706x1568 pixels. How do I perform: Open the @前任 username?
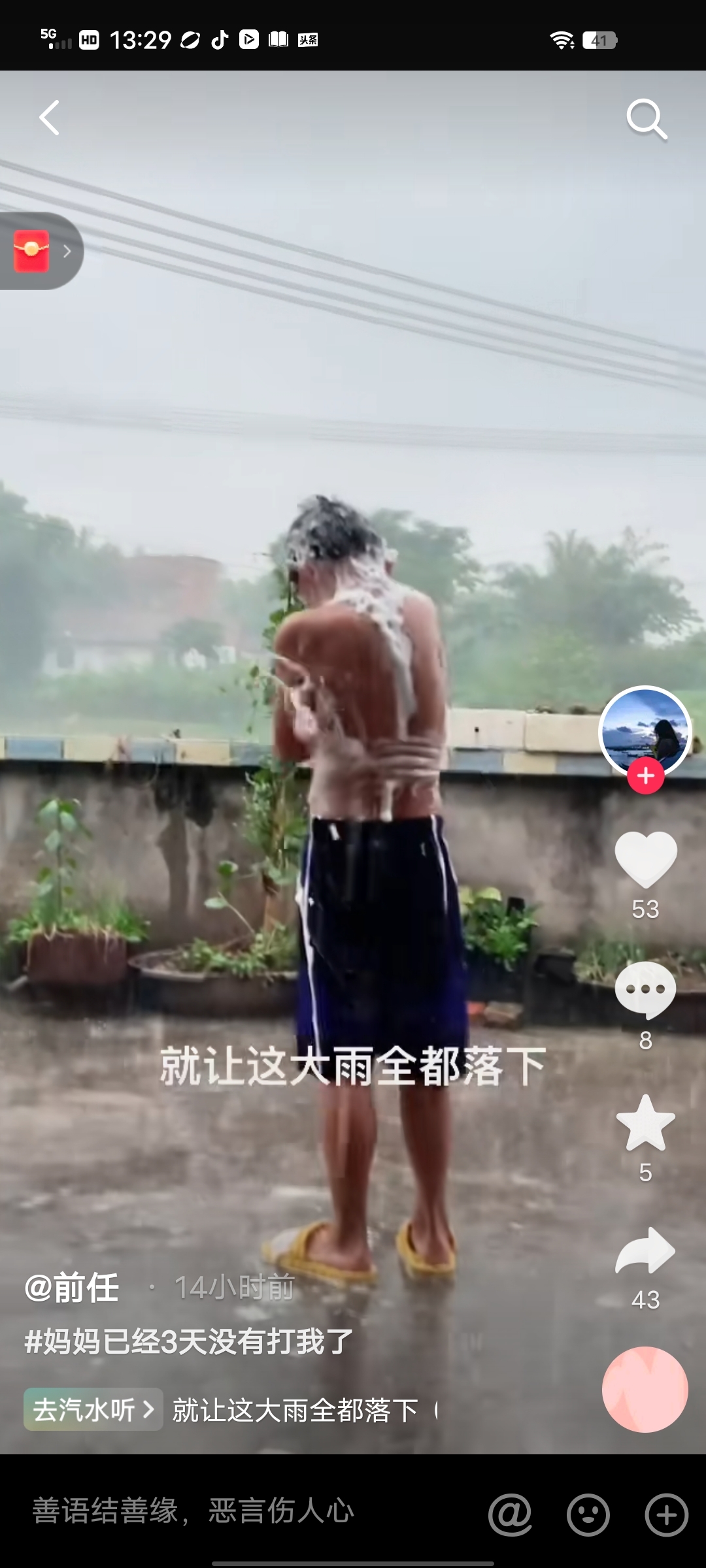tap(72, 1288)
